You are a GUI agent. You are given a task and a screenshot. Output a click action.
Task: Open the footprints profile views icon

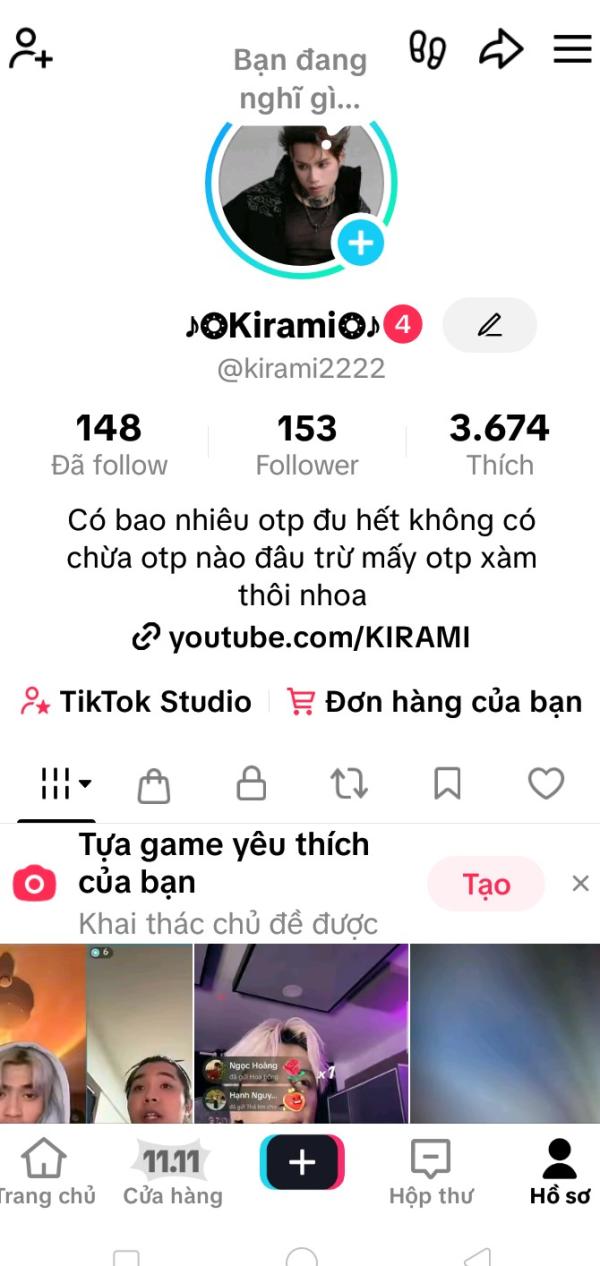427,49
